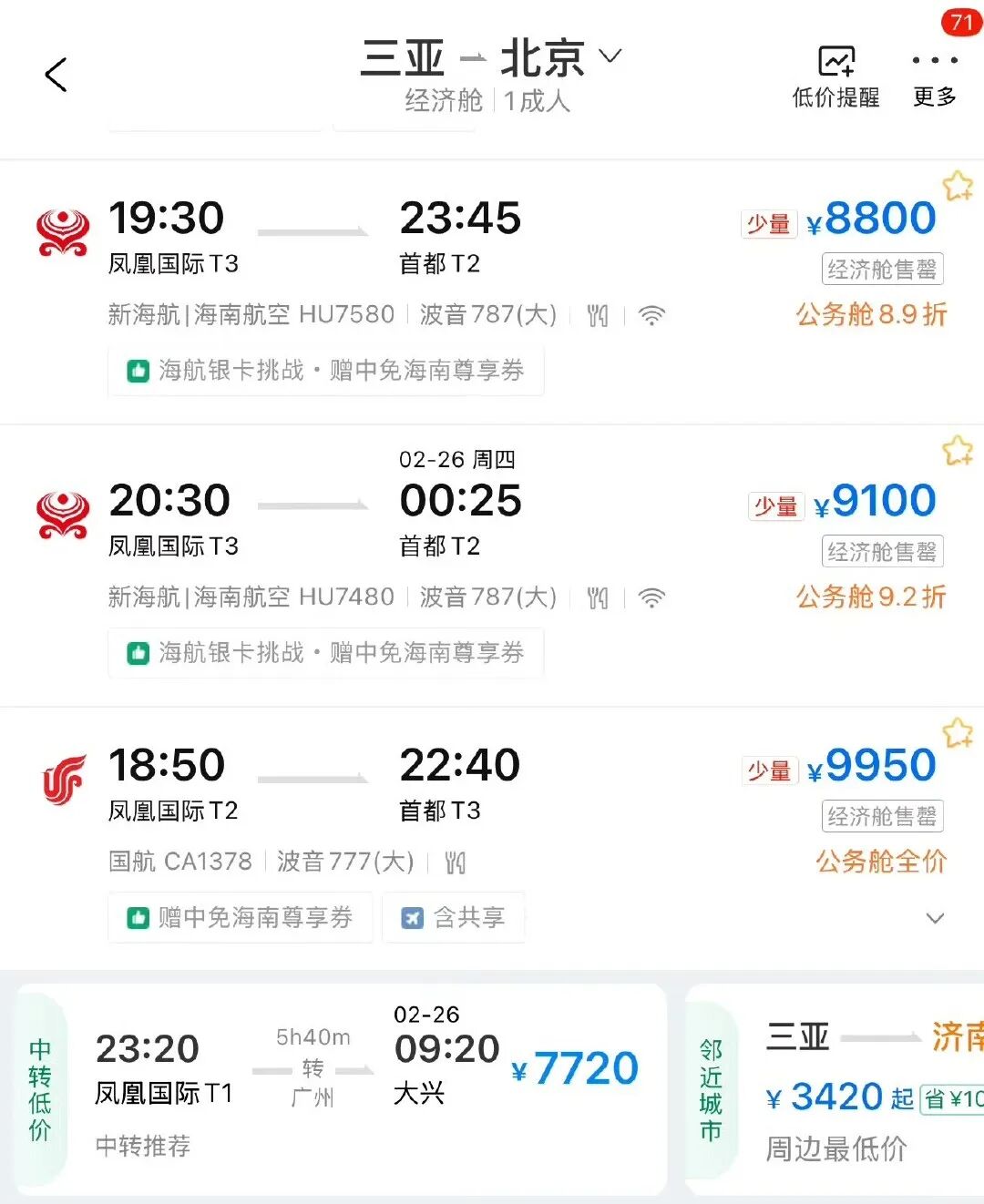Expand the CA1378 flight card chevron
Viewport: 984px width, 1204px height.
pos(936,919)
